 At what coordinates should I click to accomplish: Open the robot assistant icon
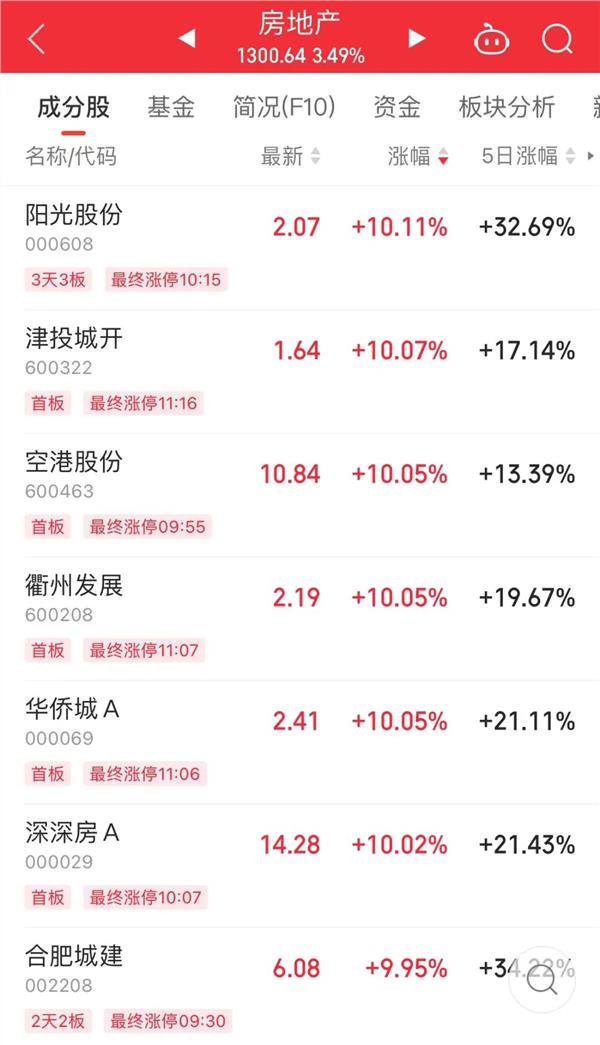coord(491,40)
